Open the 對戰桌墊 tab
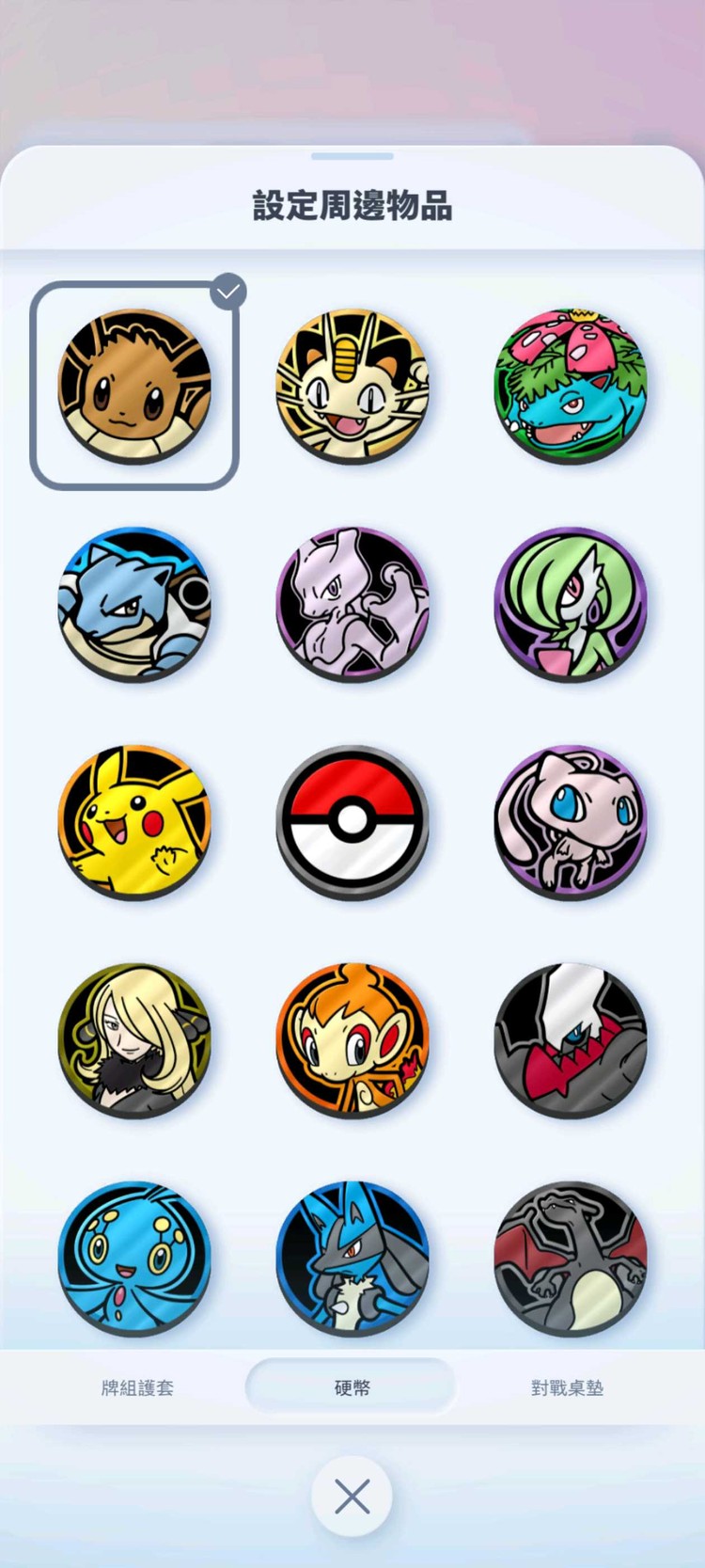This screenshot has height=1568, width=705. 567,1387
